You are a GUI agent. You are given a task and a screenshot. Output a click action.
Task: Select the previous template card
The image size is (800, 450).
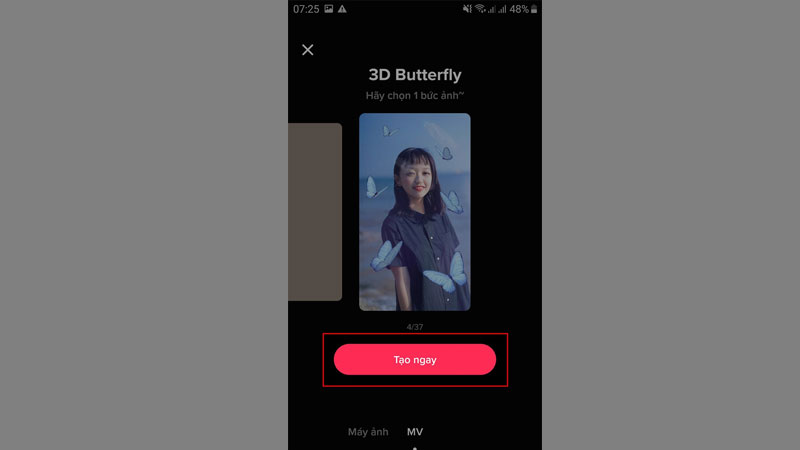coord(315,212)
